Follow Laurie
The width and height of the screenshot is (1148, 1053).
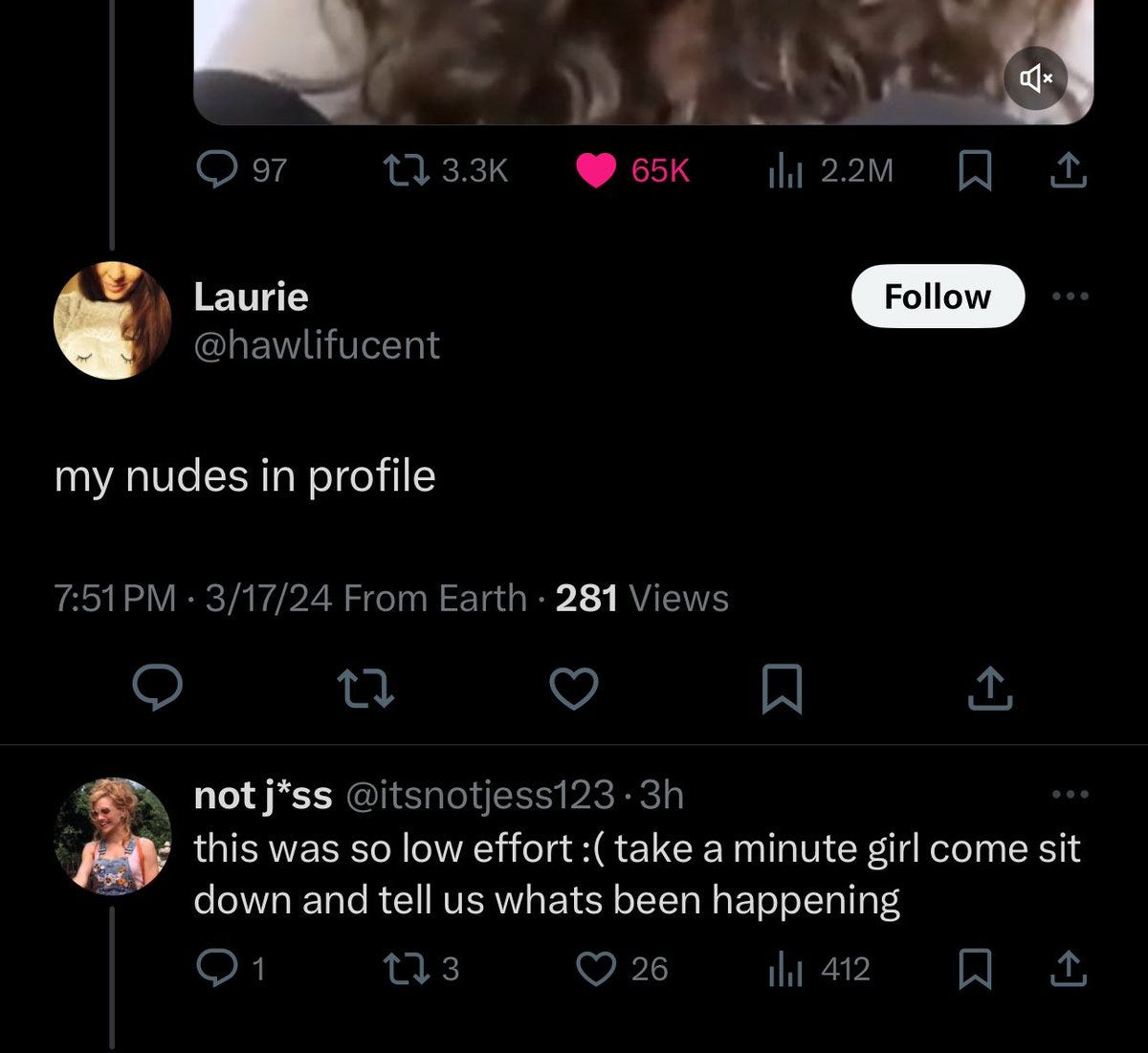pyautogui.click(x=937, y=296)
